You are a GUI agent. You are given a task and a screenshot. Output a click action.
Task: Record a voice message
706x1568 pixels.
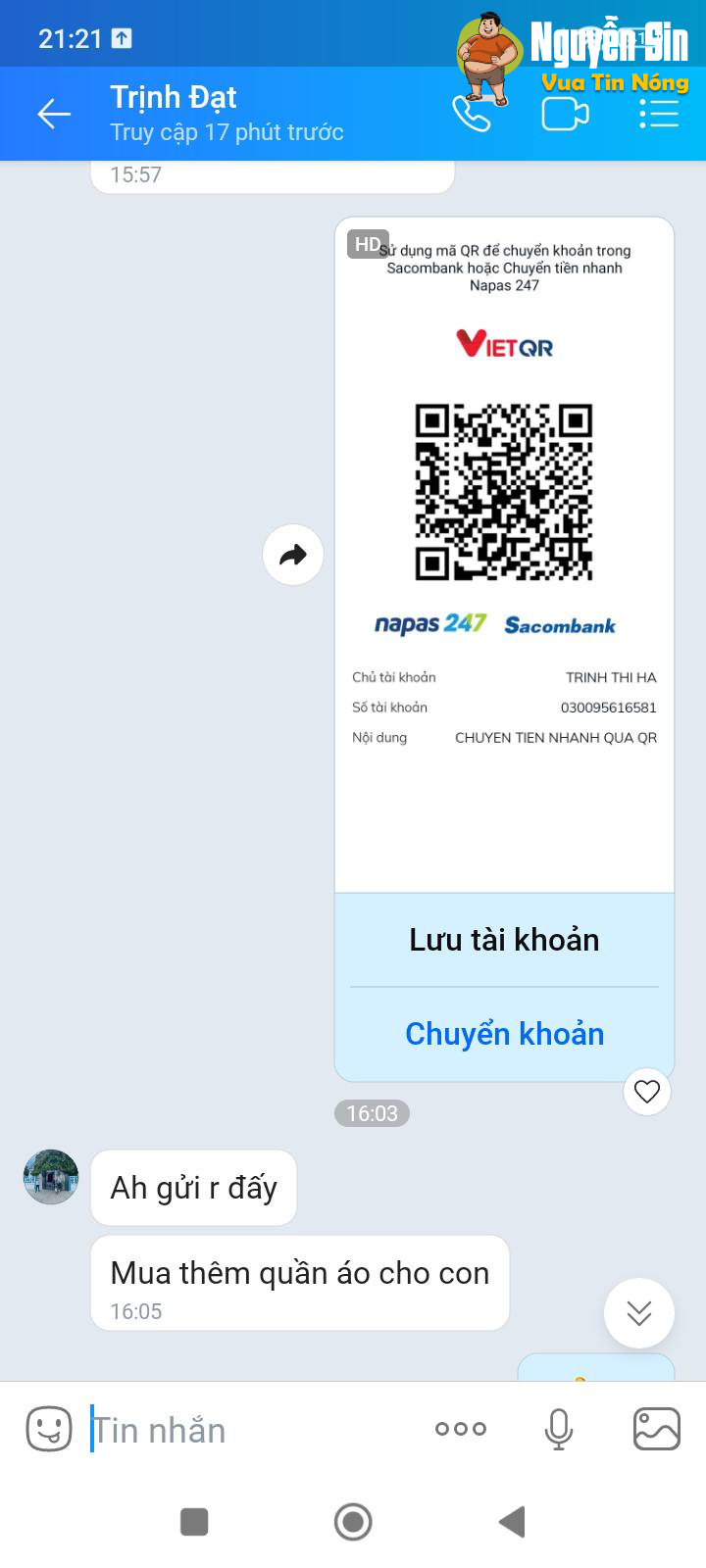coord(559,1429)
